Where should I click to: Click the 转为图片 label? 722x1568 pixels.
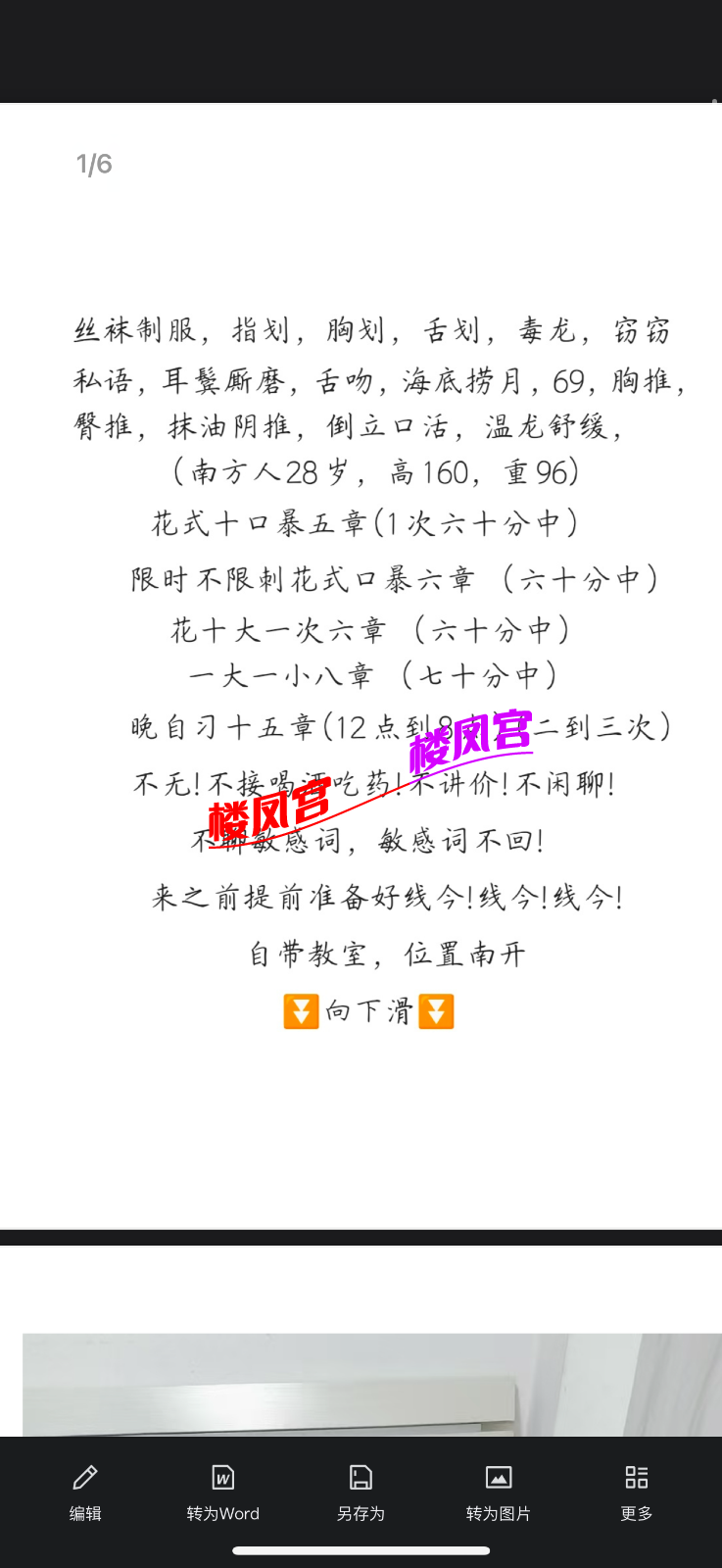tap(498, 1513)
